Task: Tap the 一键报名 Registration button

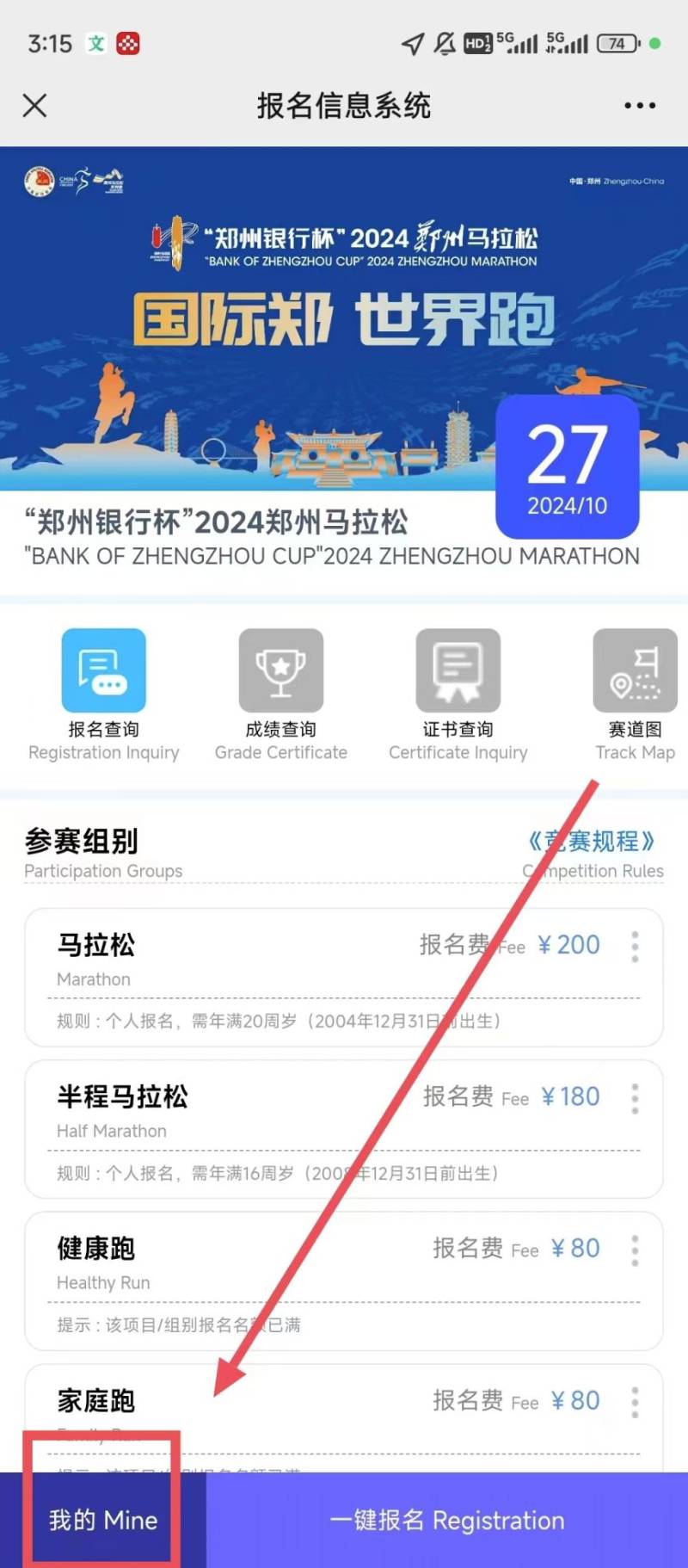Action: 447,1518
